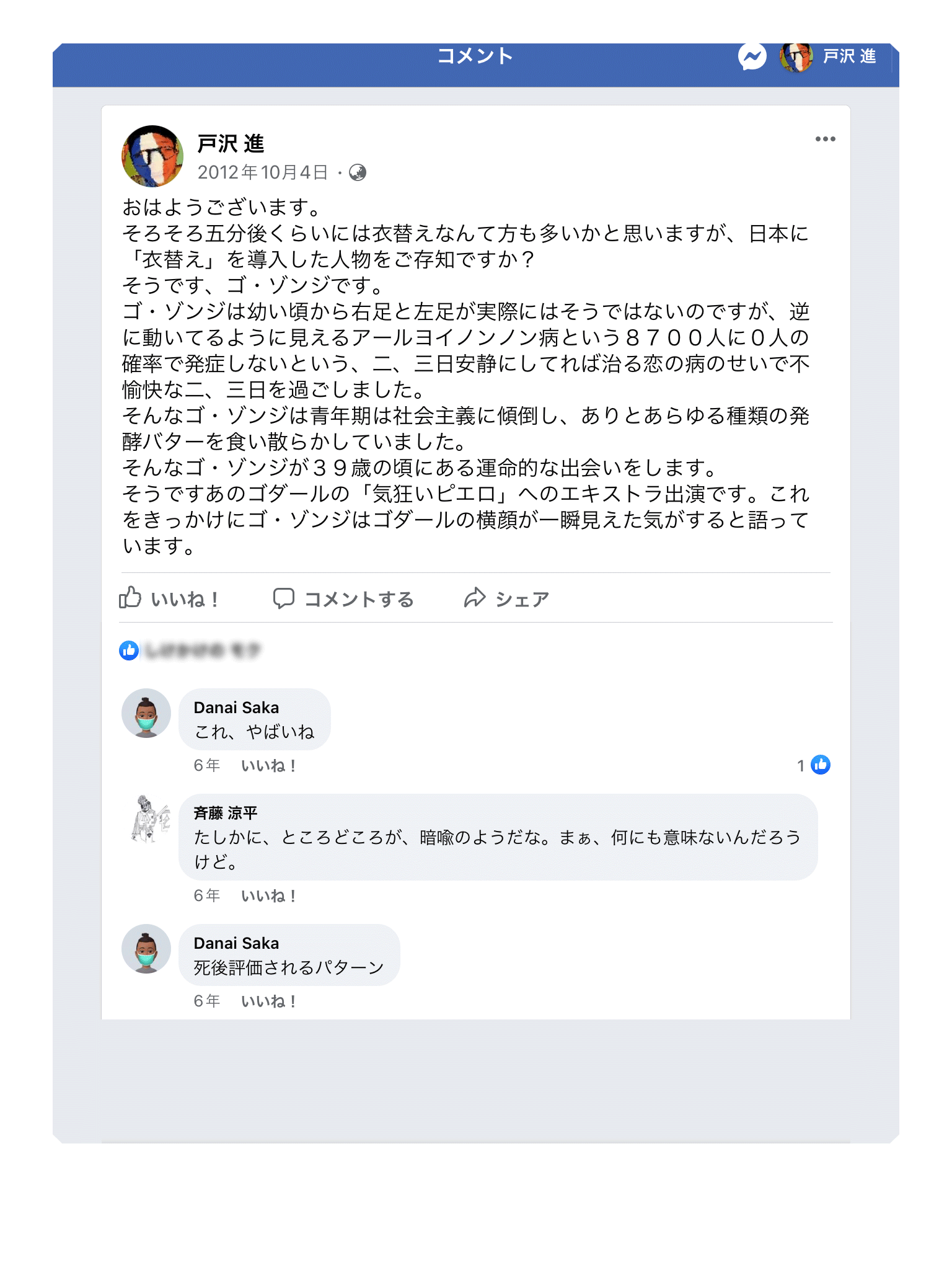Open the post date 2012年10月4日
This screenshot has width=952, height=1270.
[x=262, y=172]
